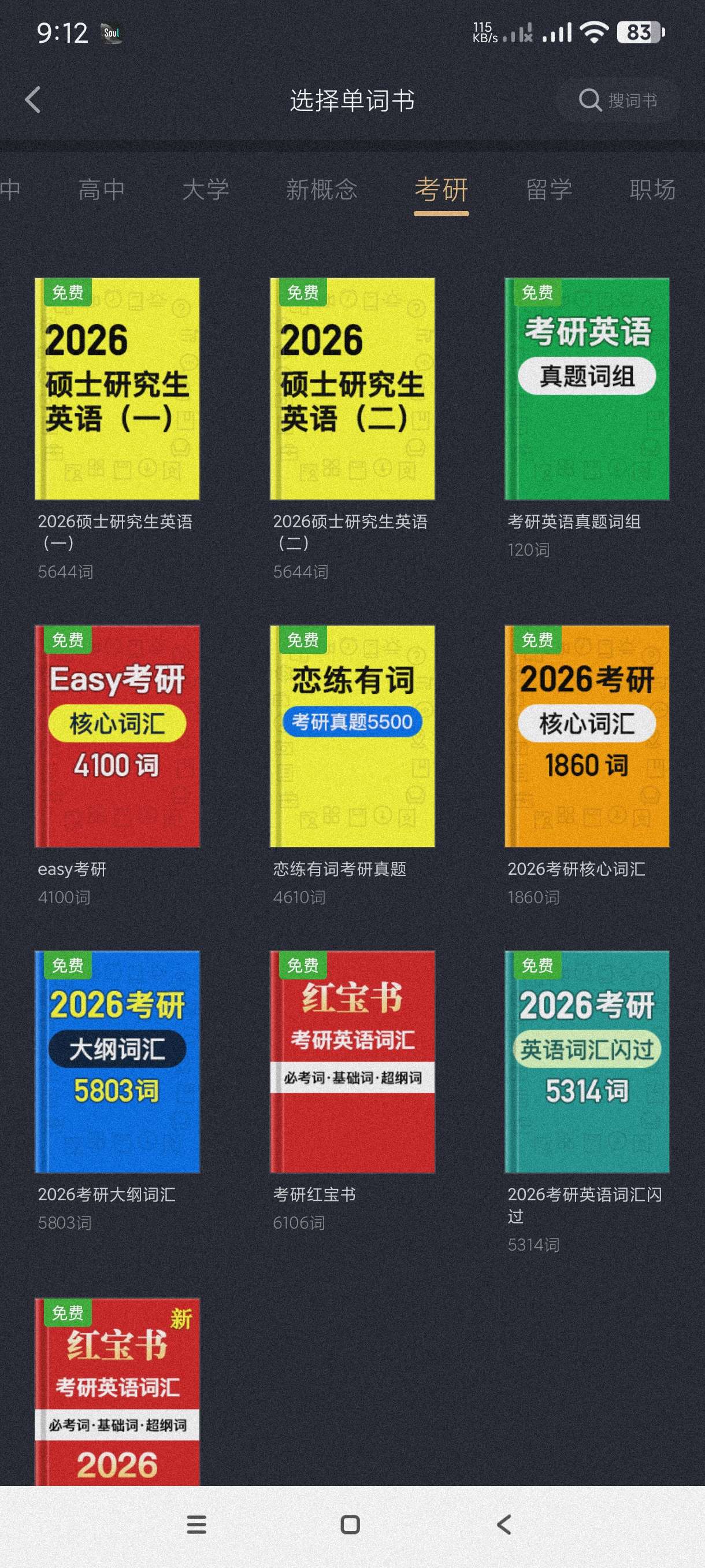Open the 考研英语真题词组 book
Image resolution: width=705 pixels, height=1568 pixels.
587,389
